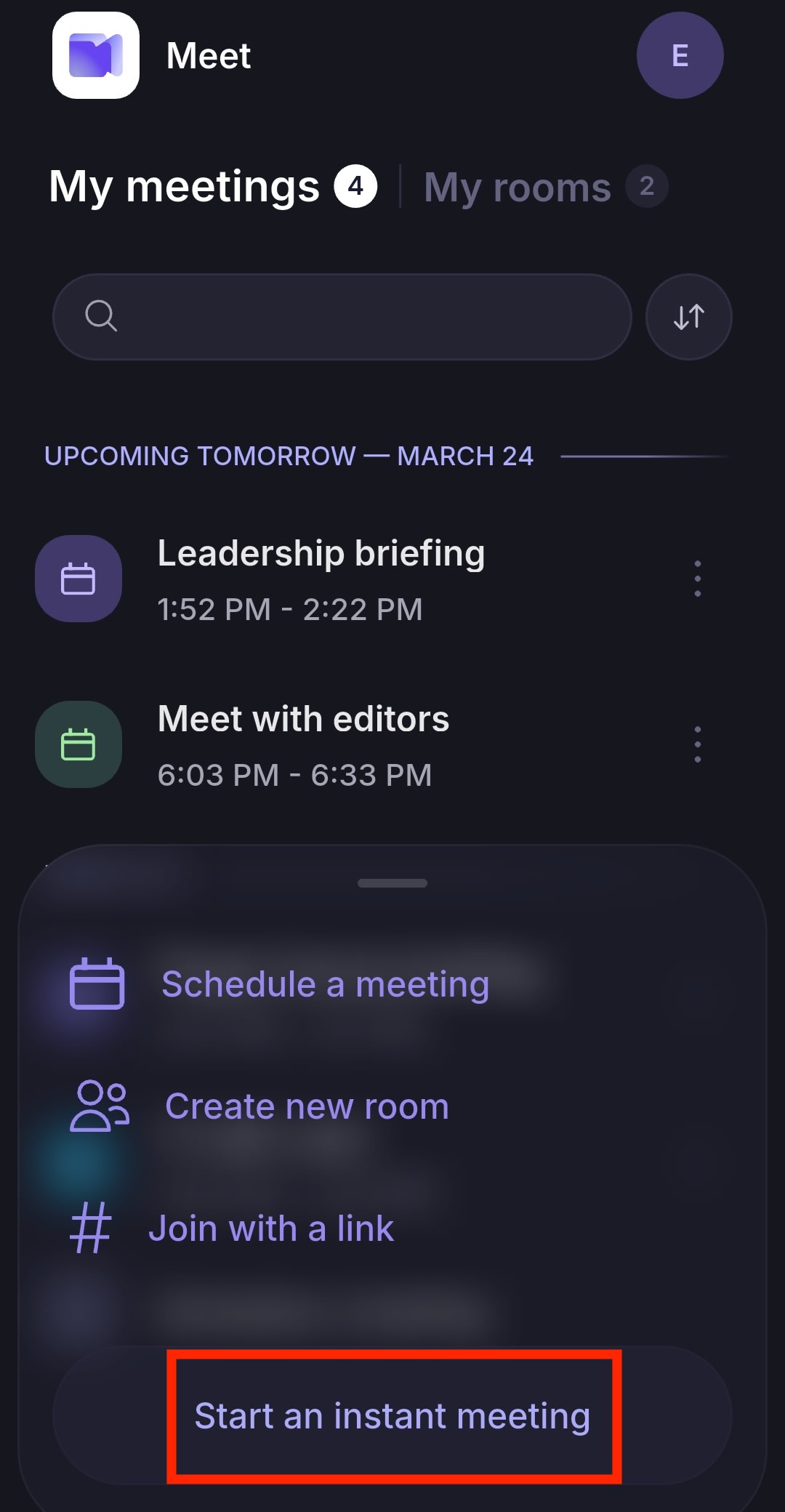
Task: Click the Schedule a meeting calendar icon
Action: pyautogui.click(x=98, y=984)
